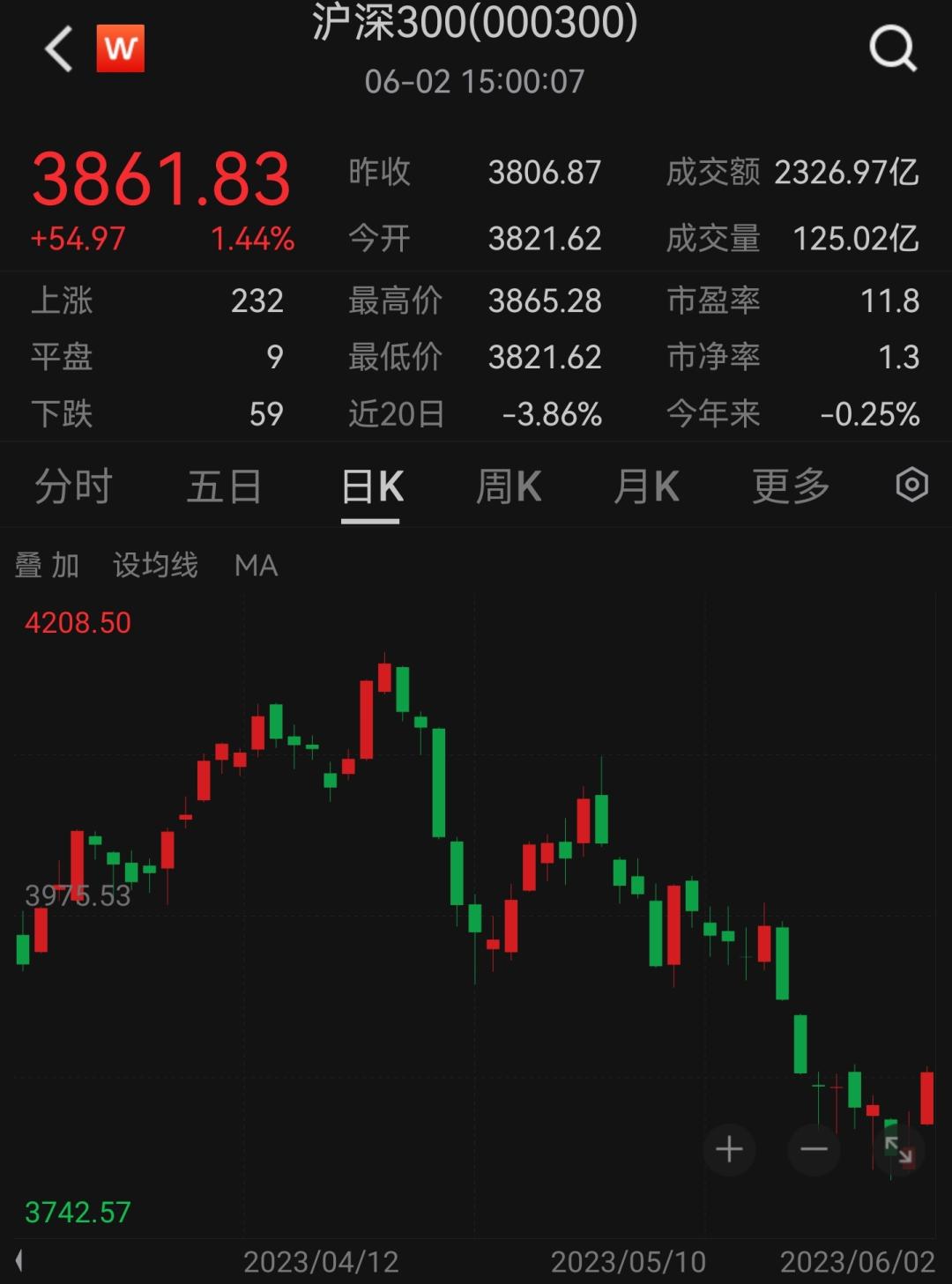Open the search magnifier
This screenshot has height=1284, width=952.
pos(893,48)
